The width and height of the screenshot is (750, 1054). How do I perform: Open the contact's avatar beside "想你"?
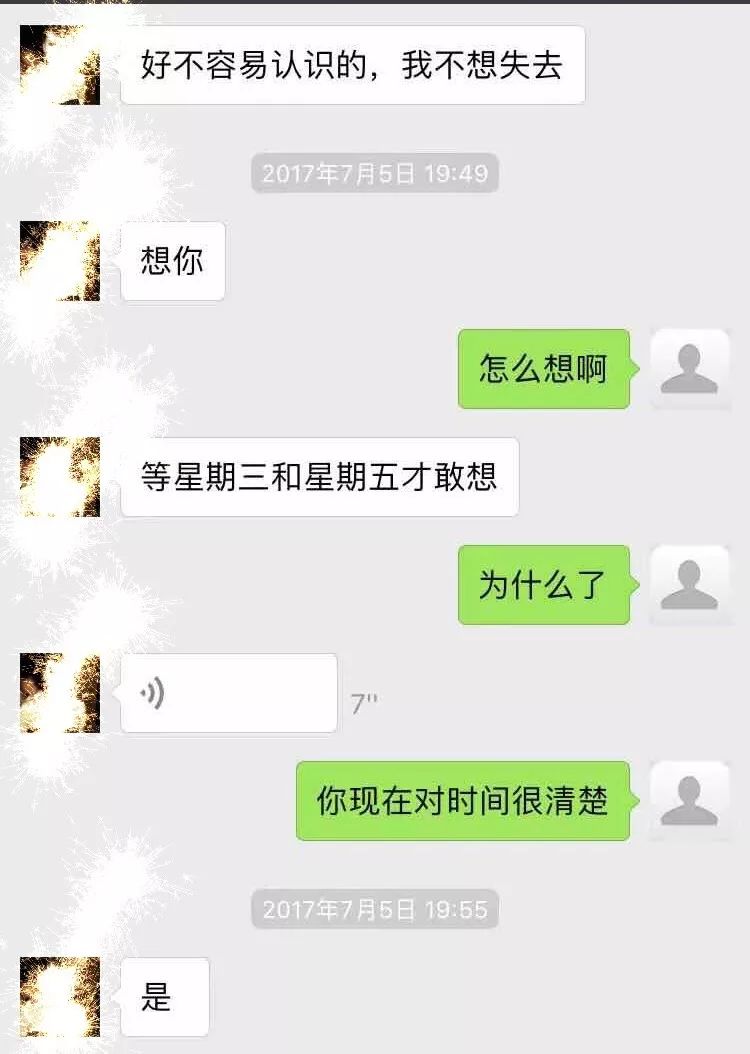(x=60, y=261)
